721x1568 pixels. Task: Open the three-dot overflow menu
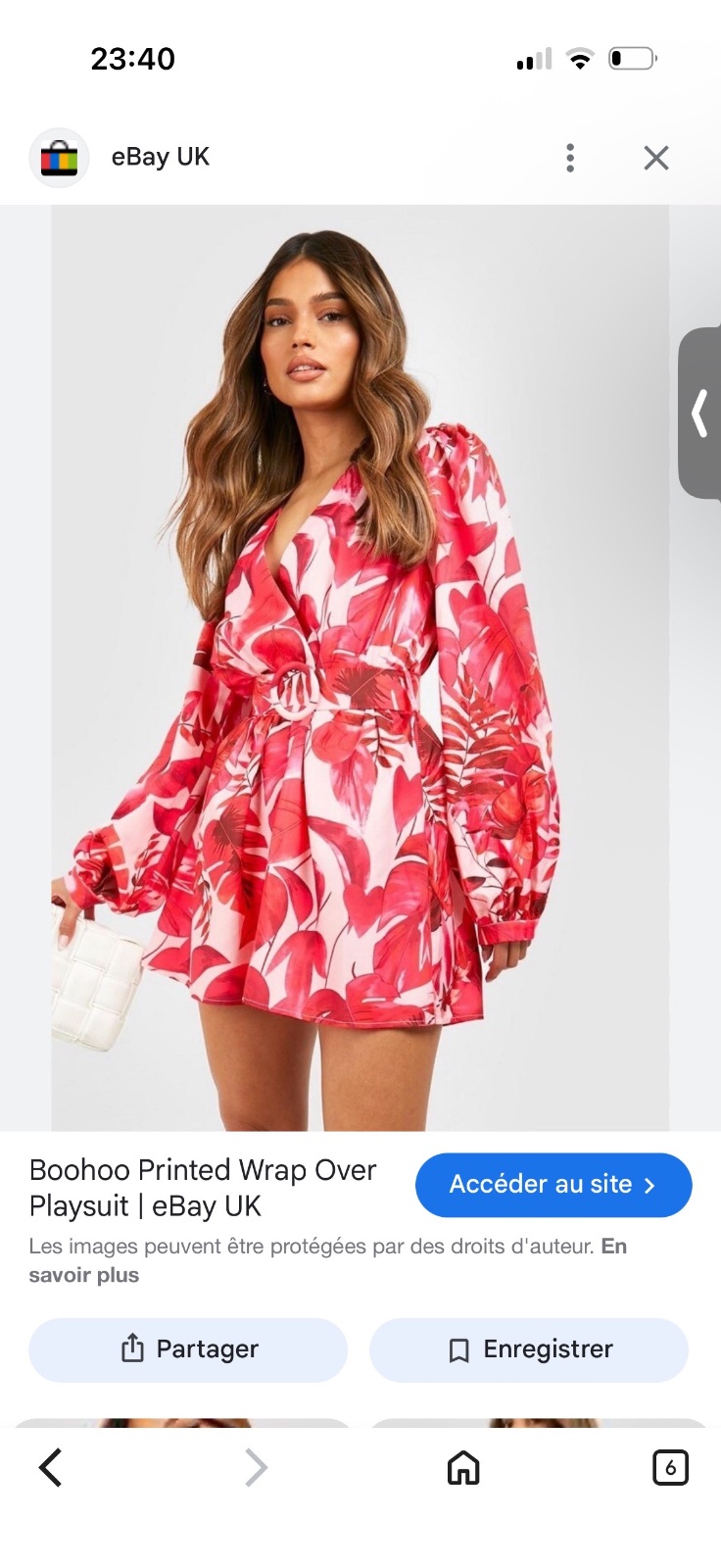point(570,158)
